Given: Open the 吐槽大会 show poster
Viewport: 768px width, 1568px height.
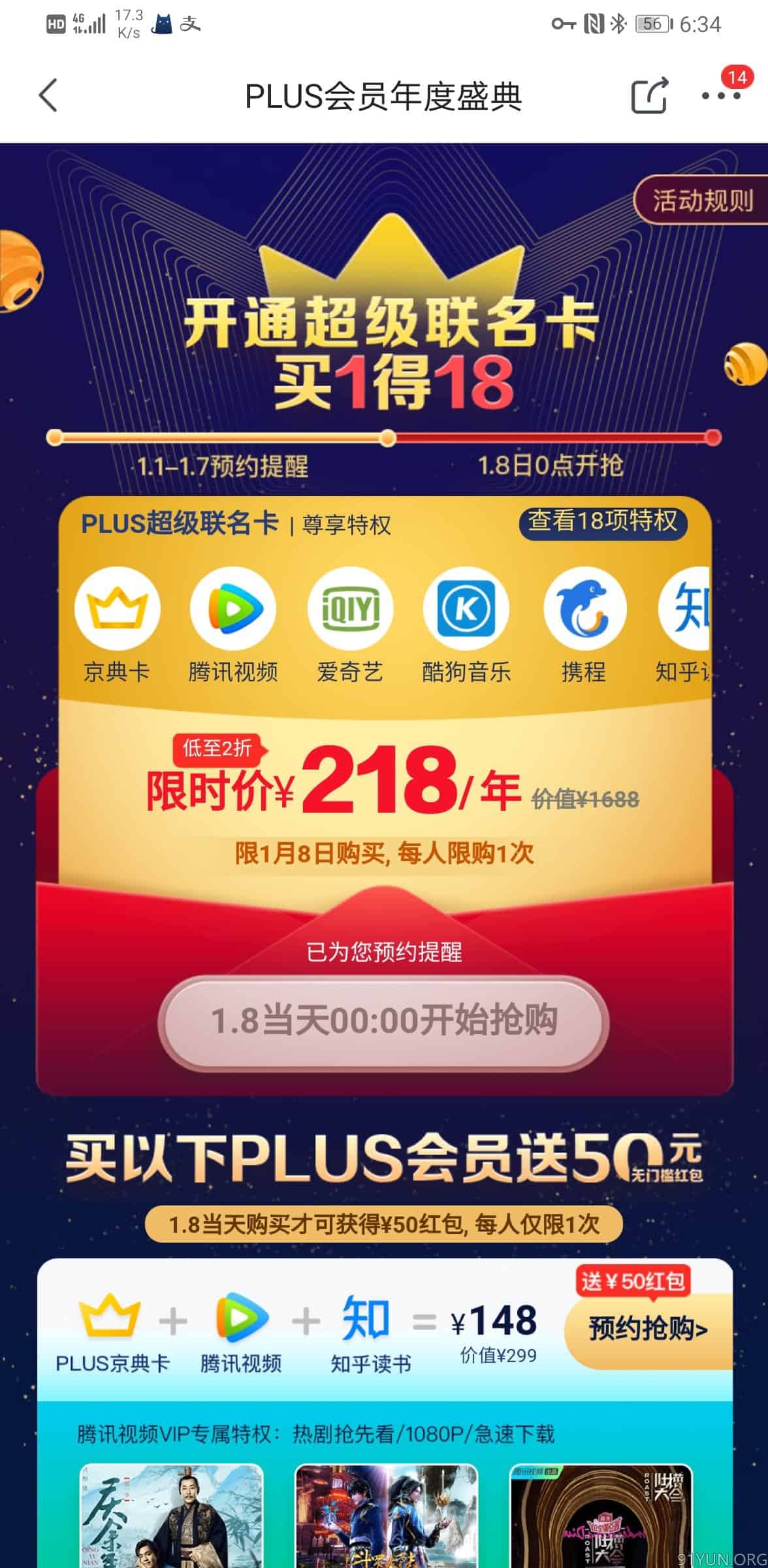Looking at the screenshot, I should pos(601,1516).
